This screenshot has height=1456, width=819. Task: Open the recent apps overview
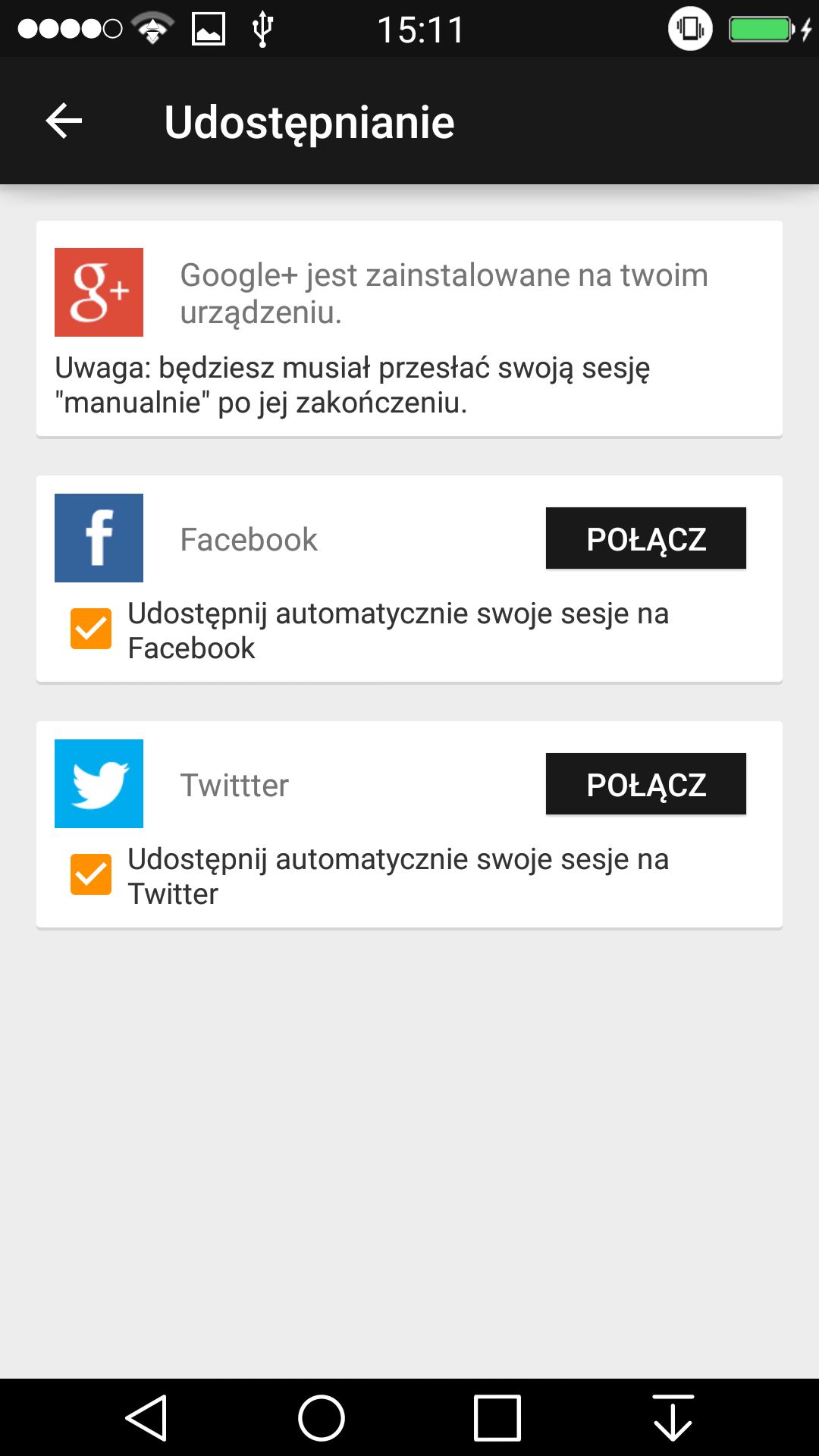point(497,1417)
